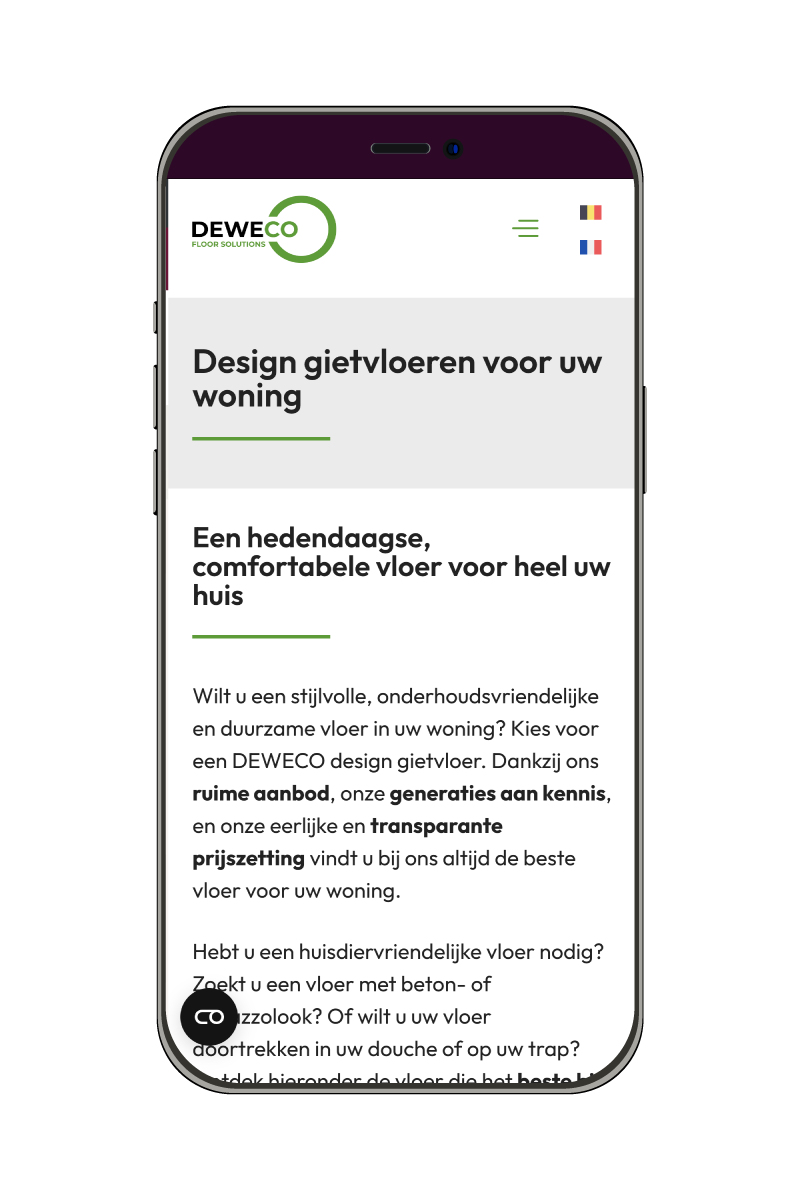This screenshot has width=800, height=1200.
Task: Switch language with the Belgian flag
Action: click(590, 212)
